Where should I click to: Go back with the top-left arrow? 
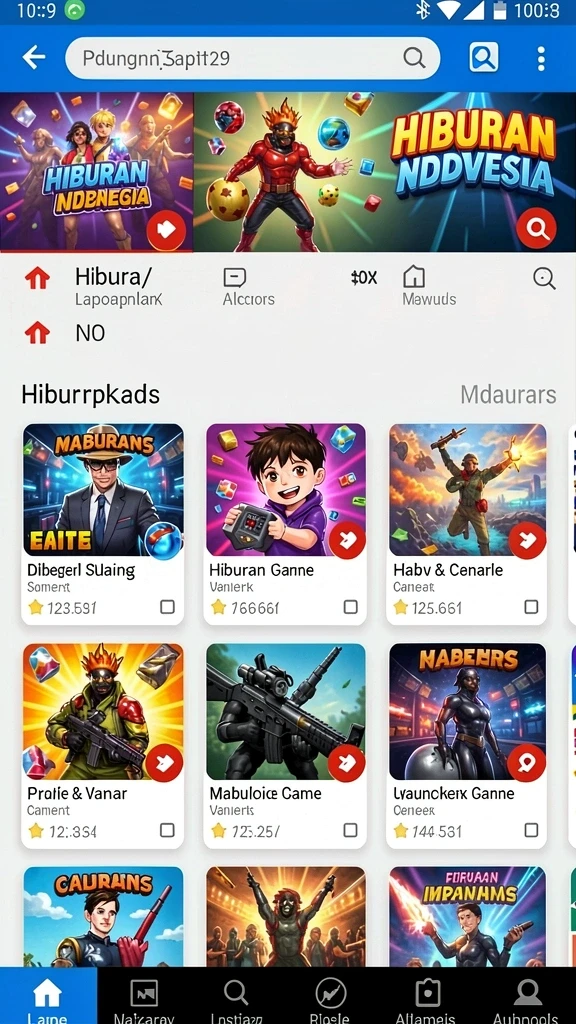(33, 57)
